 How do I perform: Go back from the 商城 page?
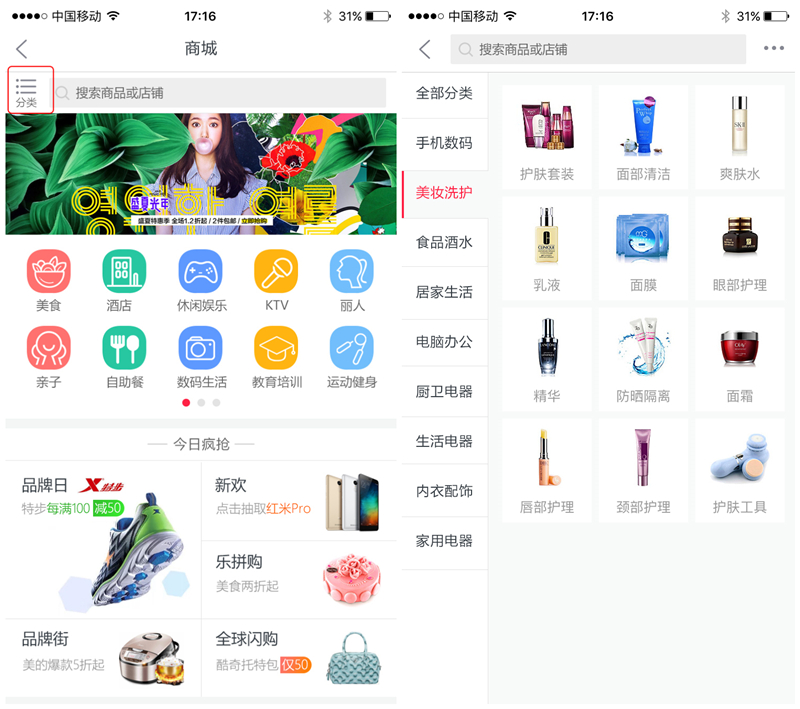coord(22,48)
